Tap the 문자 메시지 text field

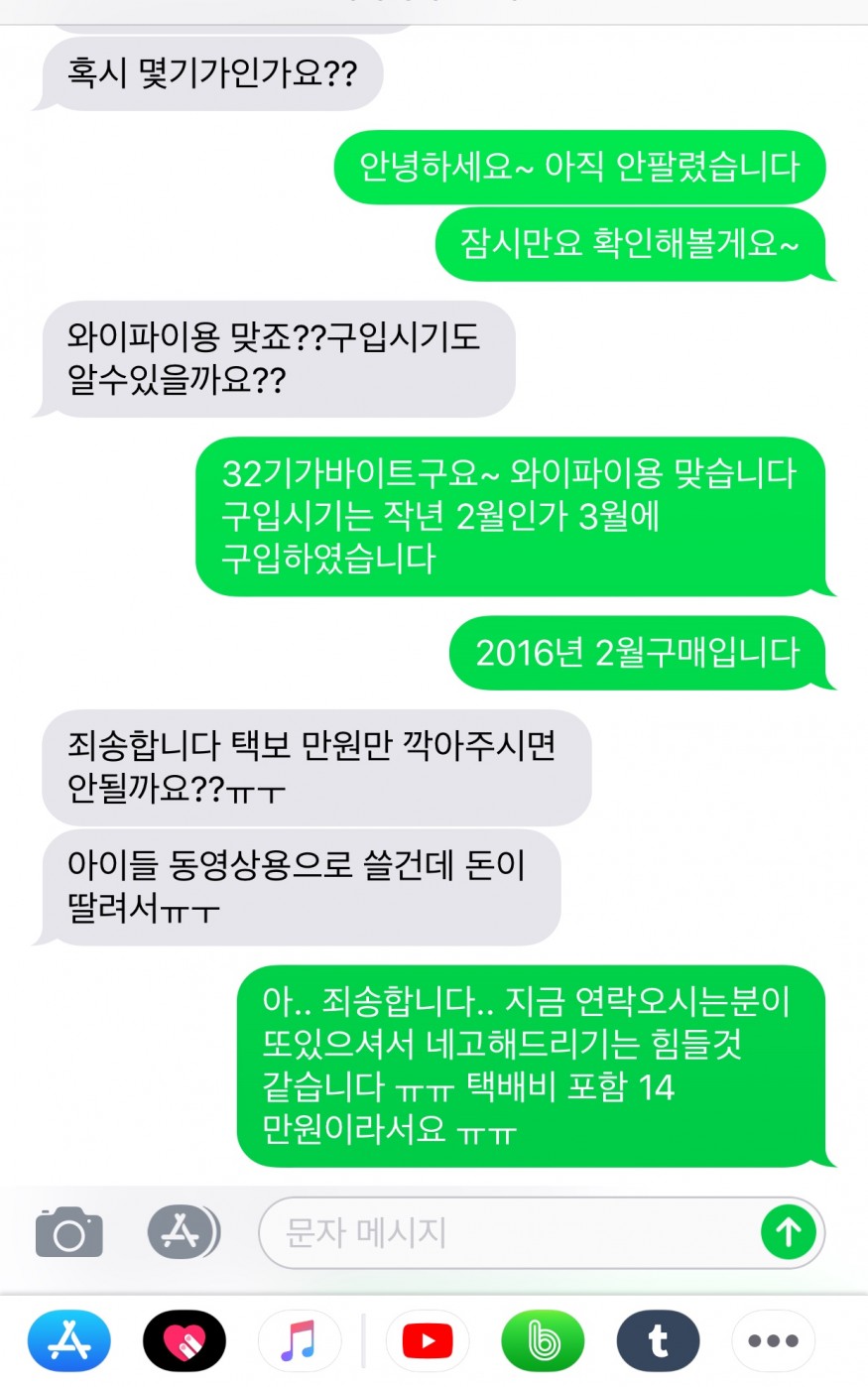506,1232
